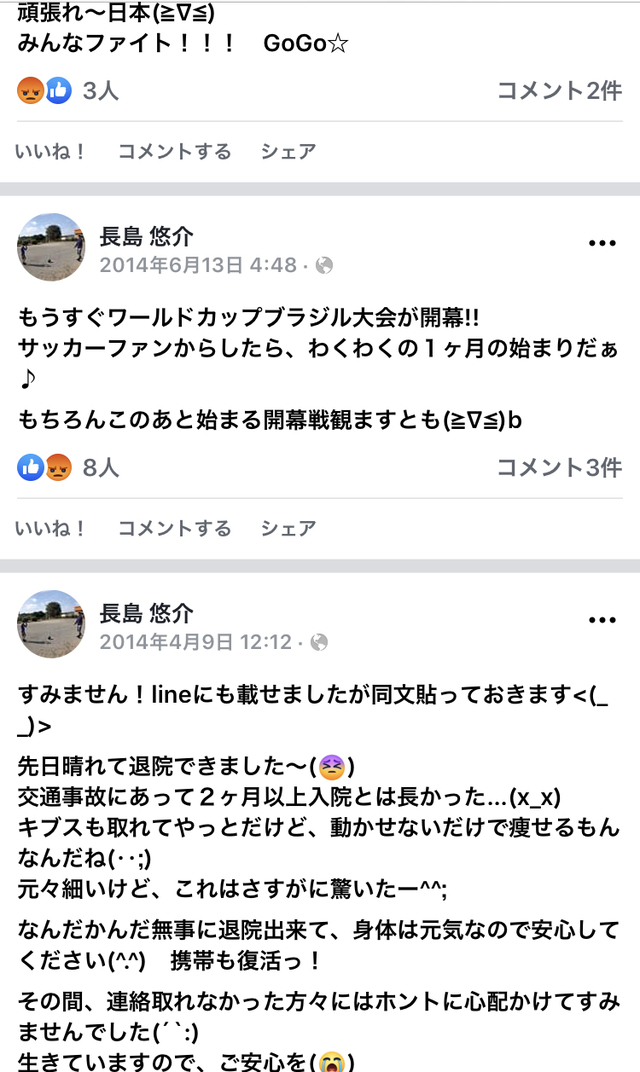Image resolution: width=640 pixels, height=1072 pixels.
Task: View コメント3件 on World Cup post
Action: 559,468
